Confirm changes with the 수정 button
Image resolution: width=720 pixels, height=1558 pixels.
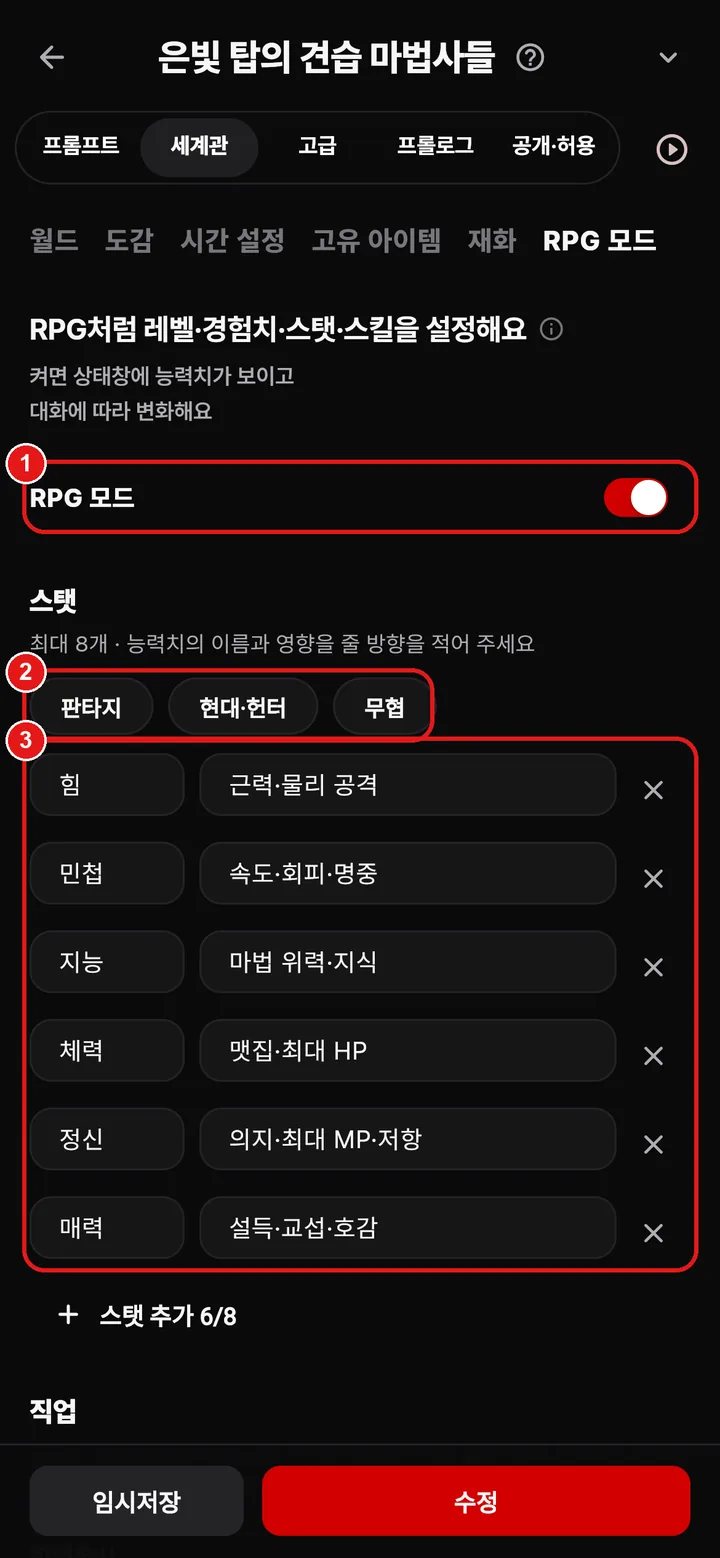[x=476, y=1501]
